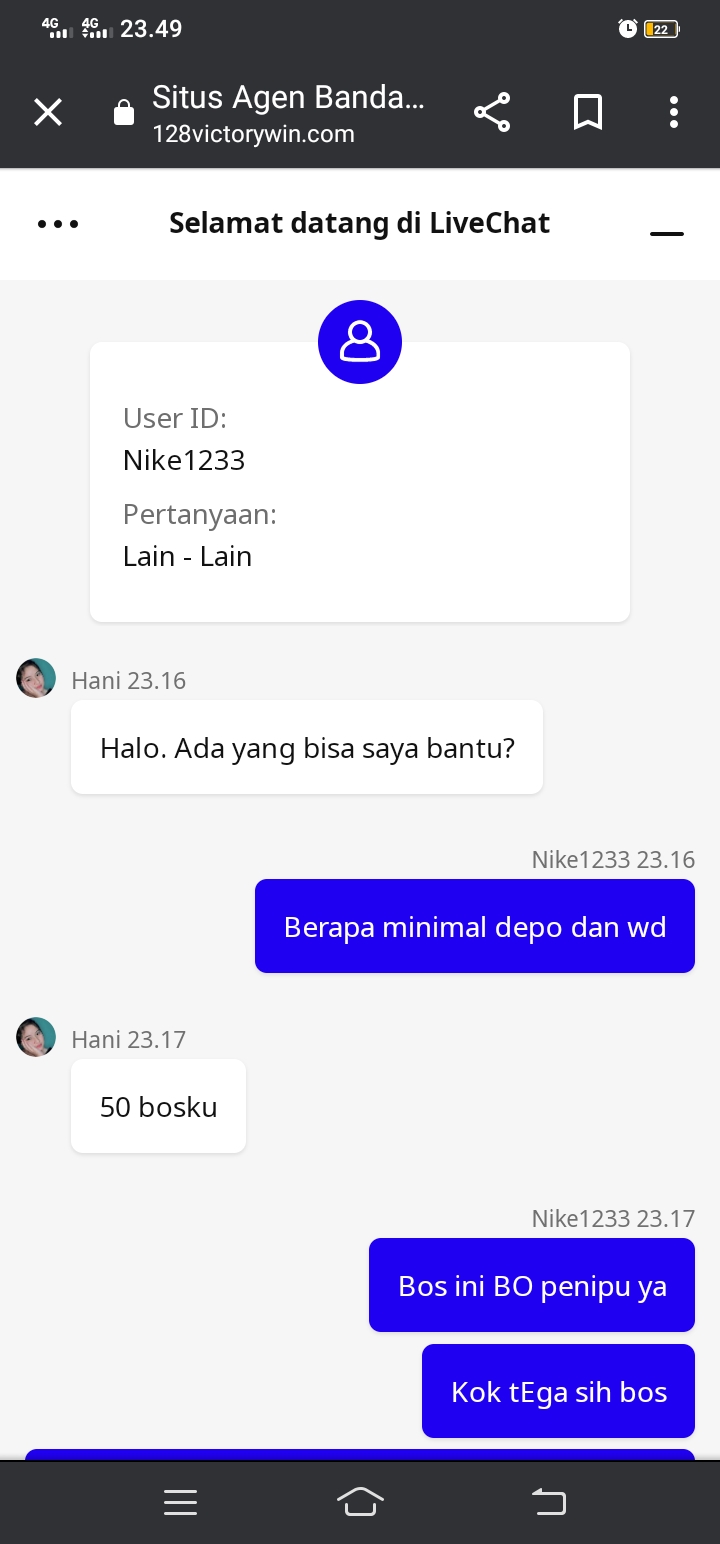Go back with the system back button

click(548, 1501)
